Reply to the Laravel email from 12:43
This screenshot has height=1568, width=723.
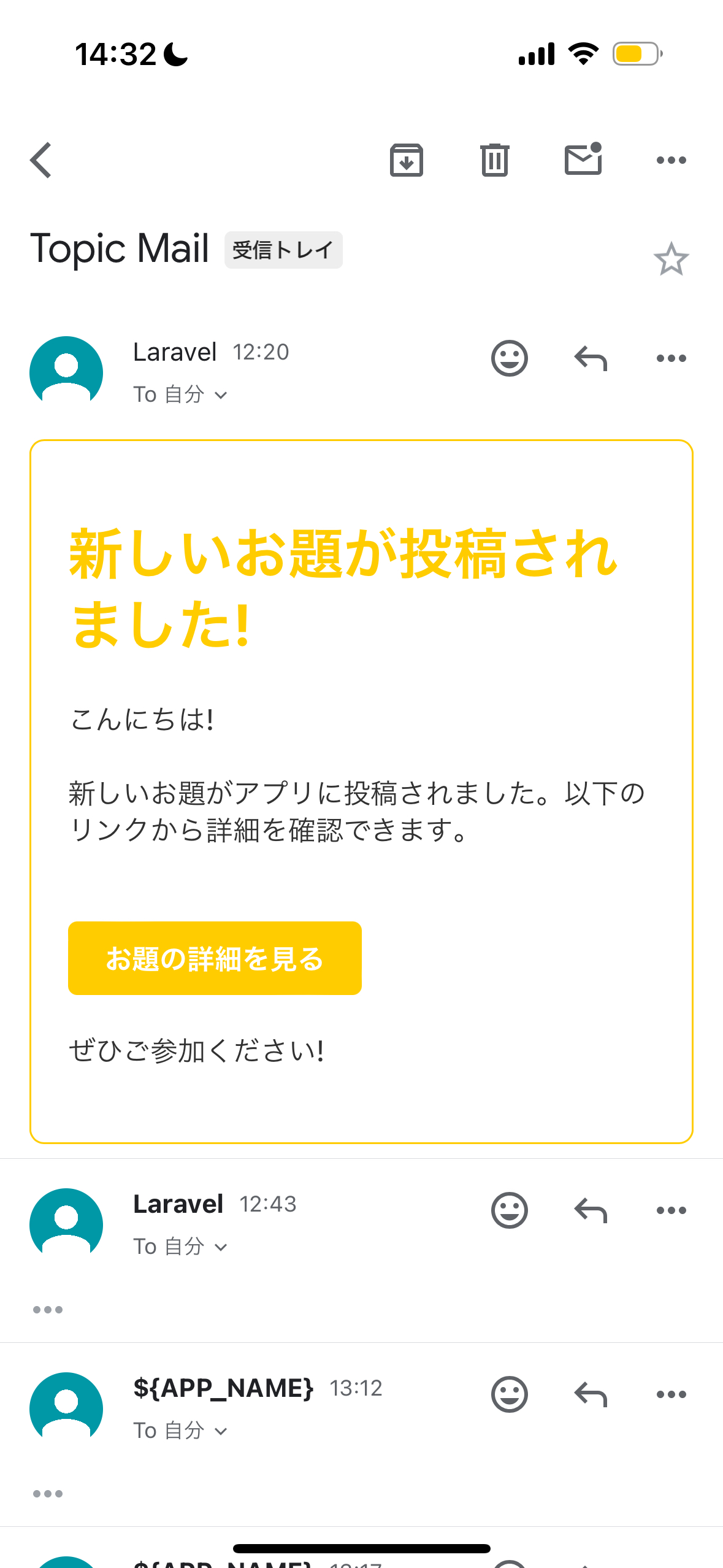pos(590,1210)
